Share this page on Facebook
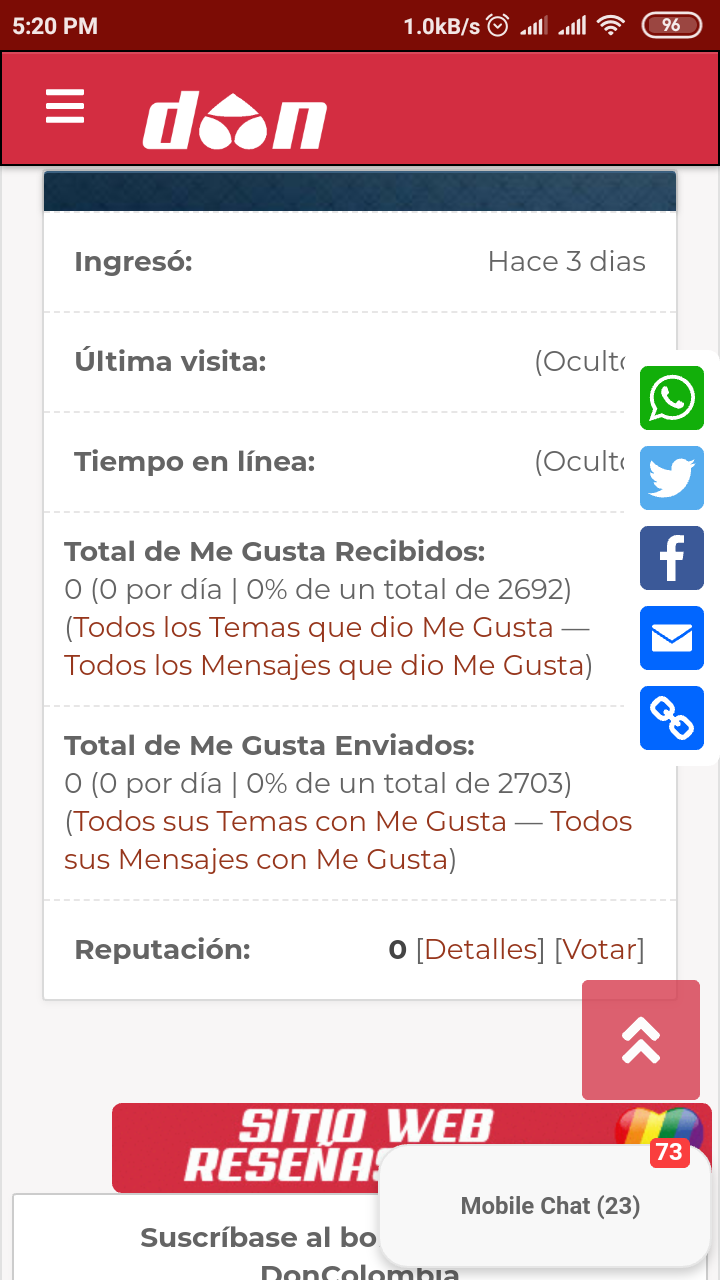The image size is (720, 1280). coord(672,558)
